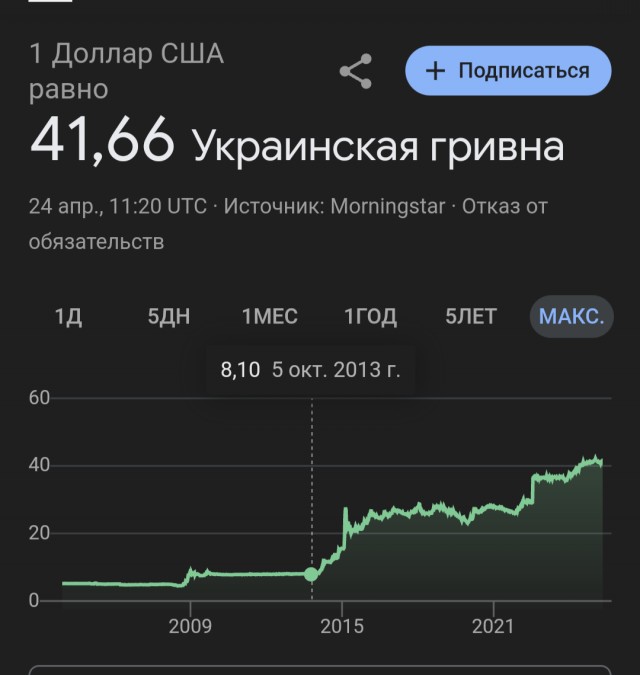Show the 1МЕС chart period

coord(269,317)
